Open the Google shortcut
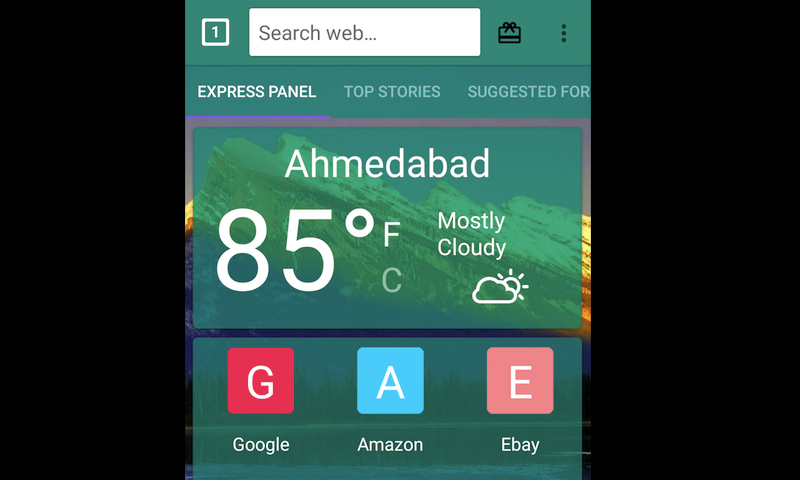 261,381
